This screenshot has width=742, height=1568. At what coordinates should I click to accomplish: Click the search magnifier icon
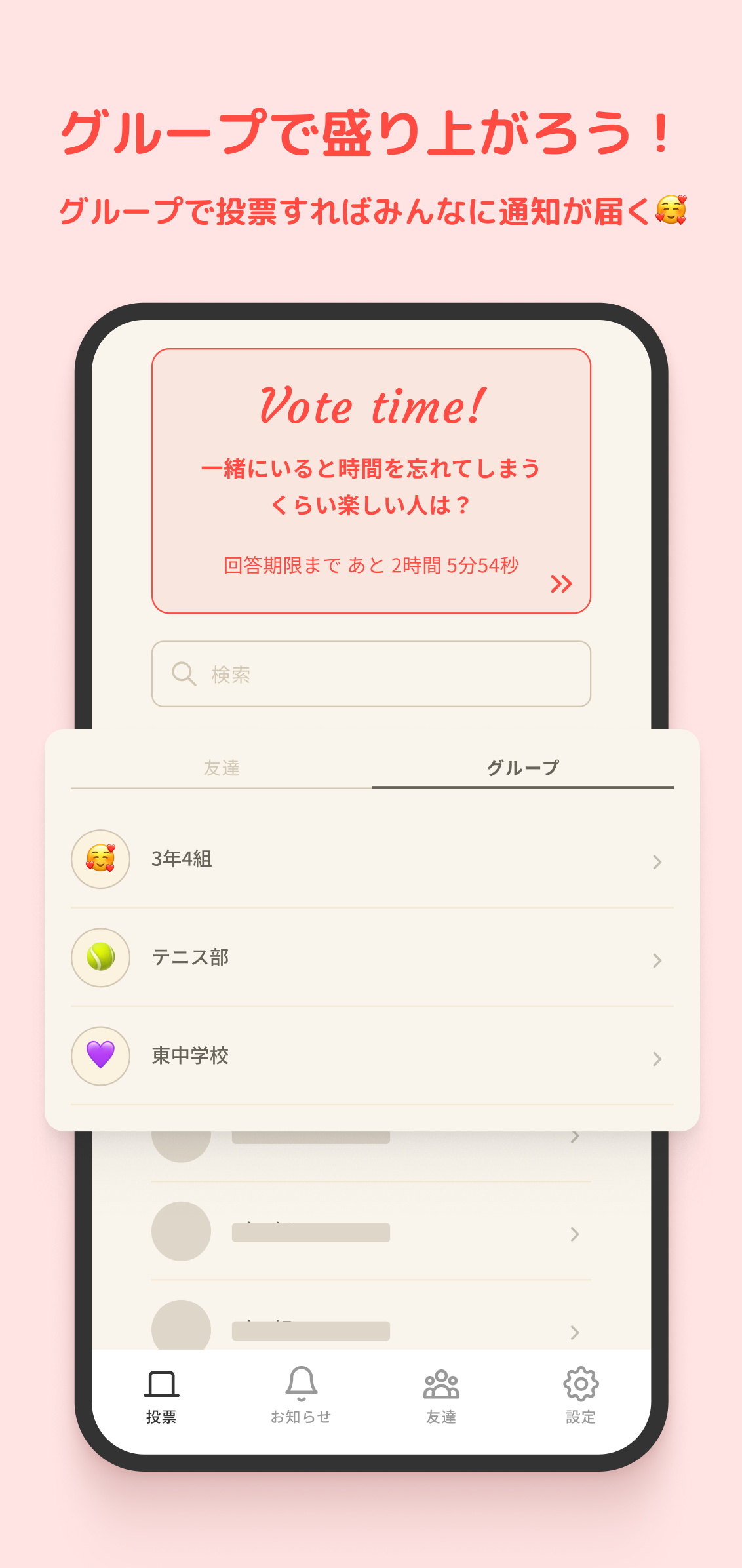pos(183,674)
